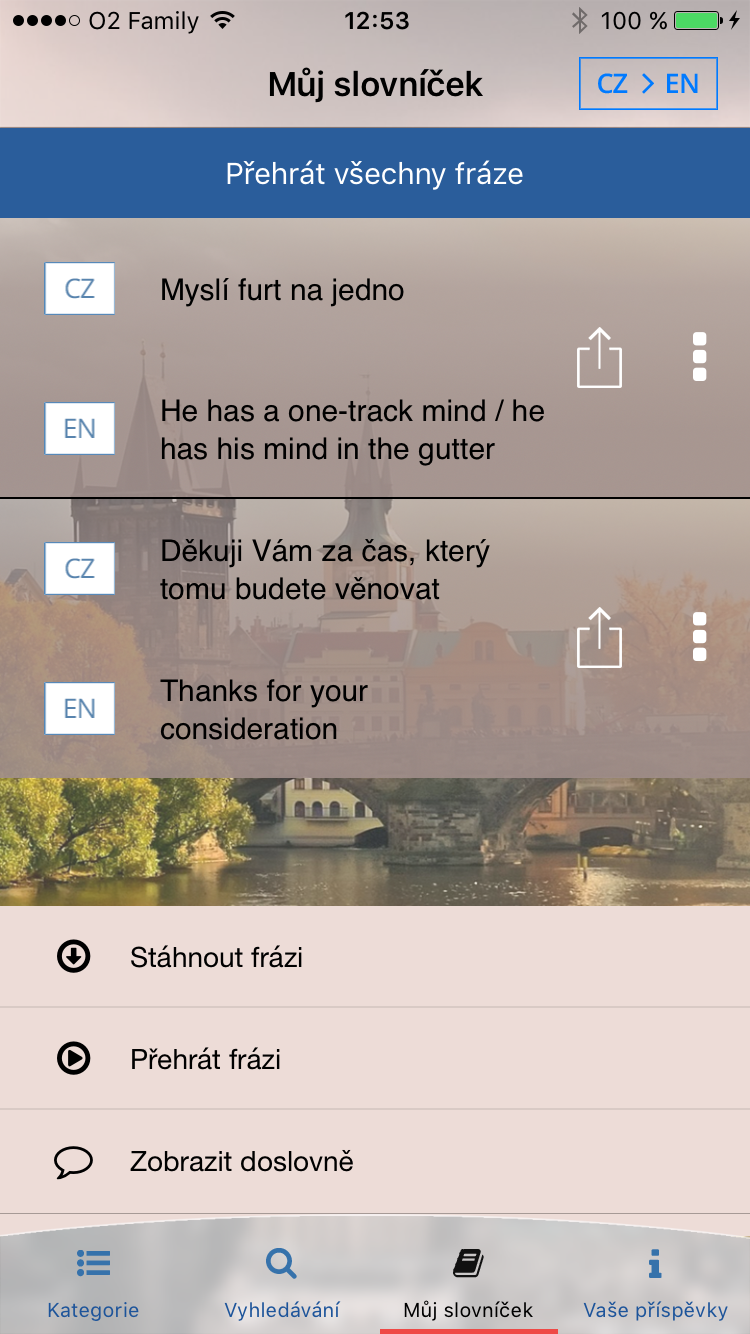Open the Vaše příspěvky tab
Screen dimensions: 750x1334
pyautogui.click(x=655, y=1284)
